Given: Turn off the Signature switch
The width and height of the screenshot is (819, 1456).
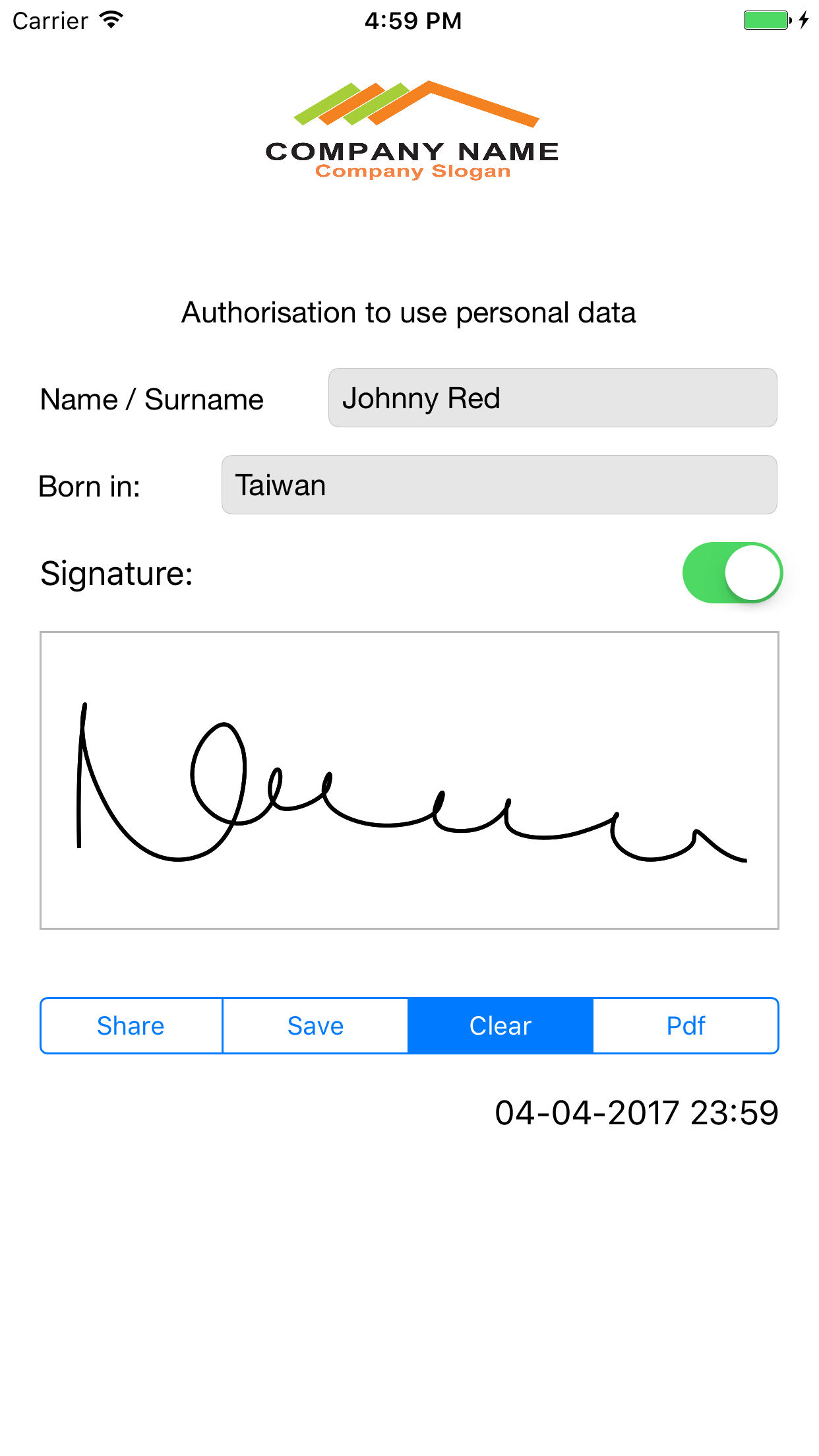Looking at the screenshot, I should pos(732,572).
